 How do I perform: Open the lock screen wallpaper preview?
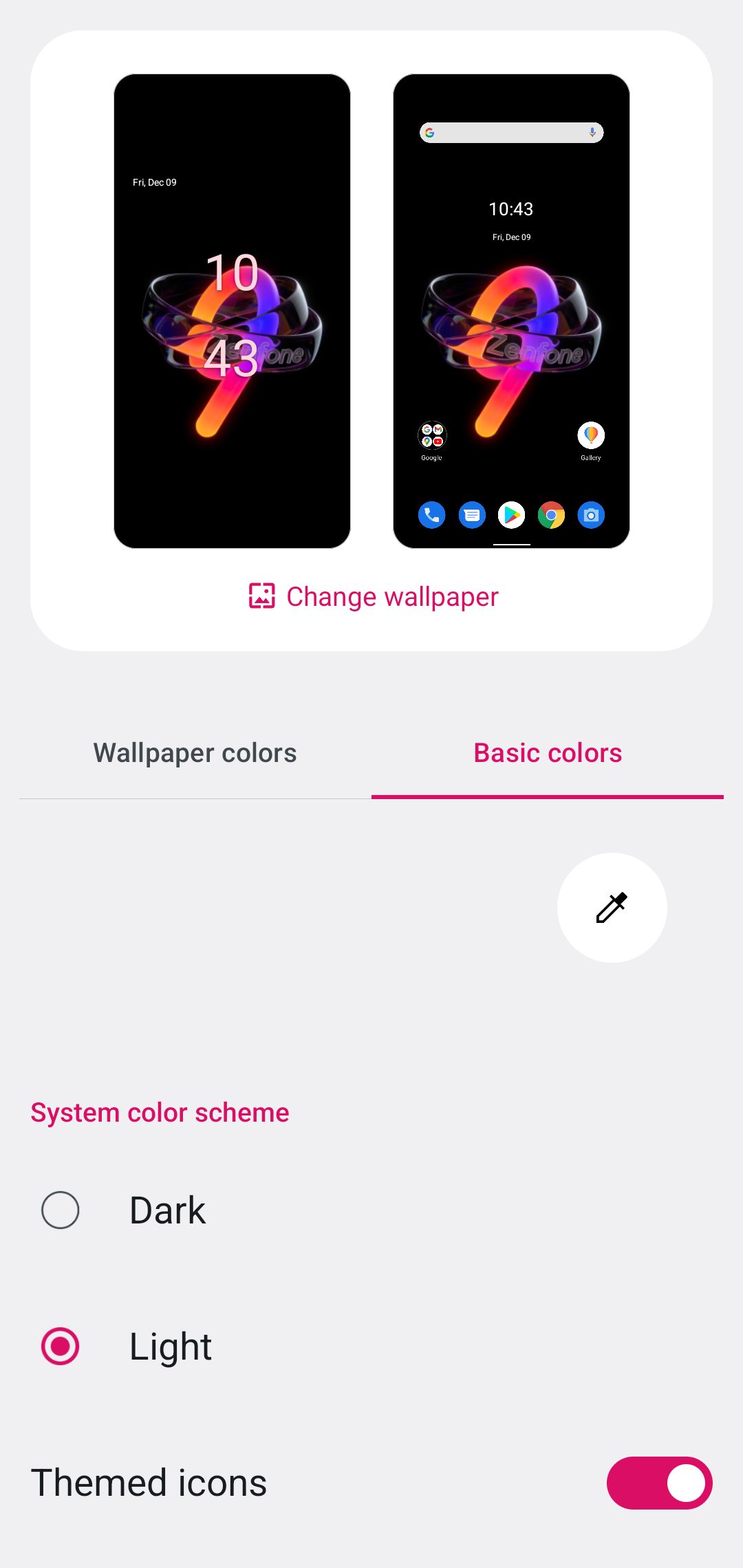(x=232, y=311)
